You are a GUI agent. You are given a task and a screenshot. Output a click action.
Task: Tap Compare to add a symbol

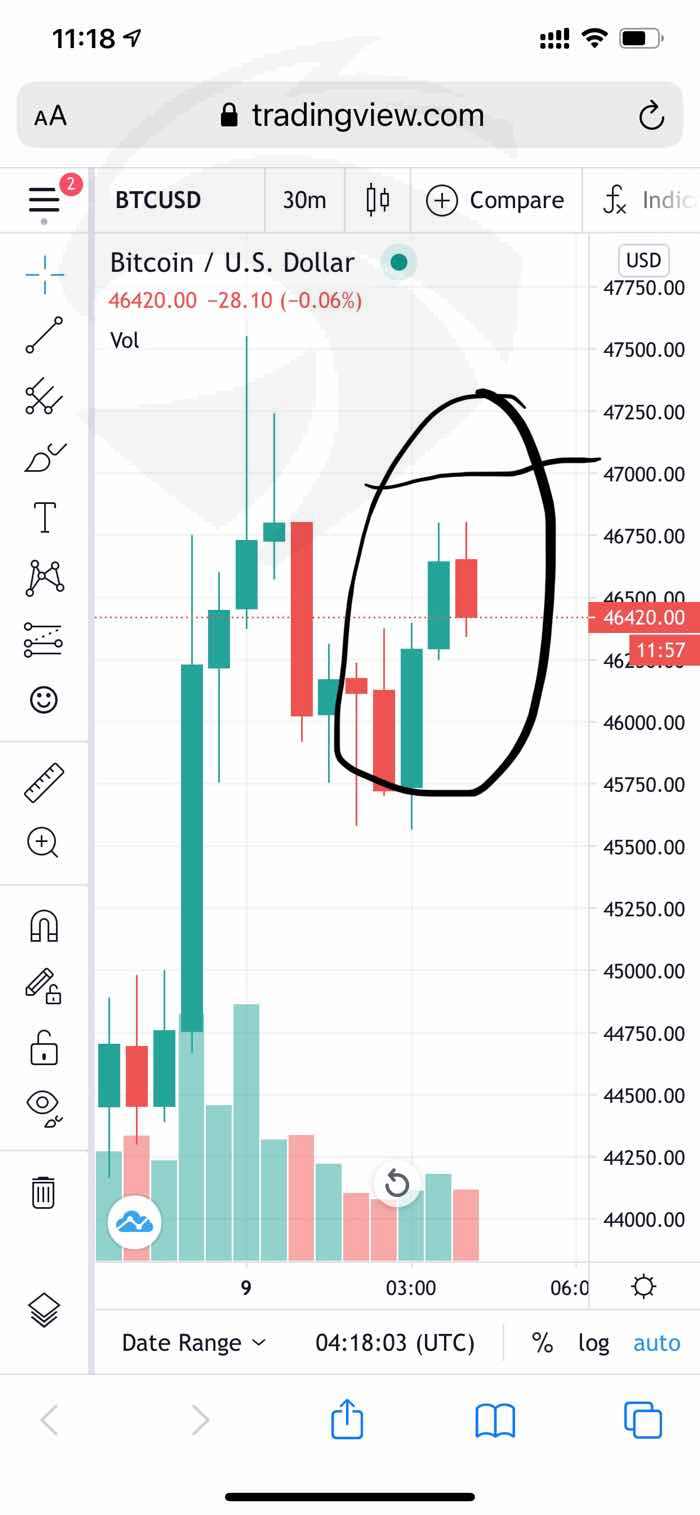[495, 200]
